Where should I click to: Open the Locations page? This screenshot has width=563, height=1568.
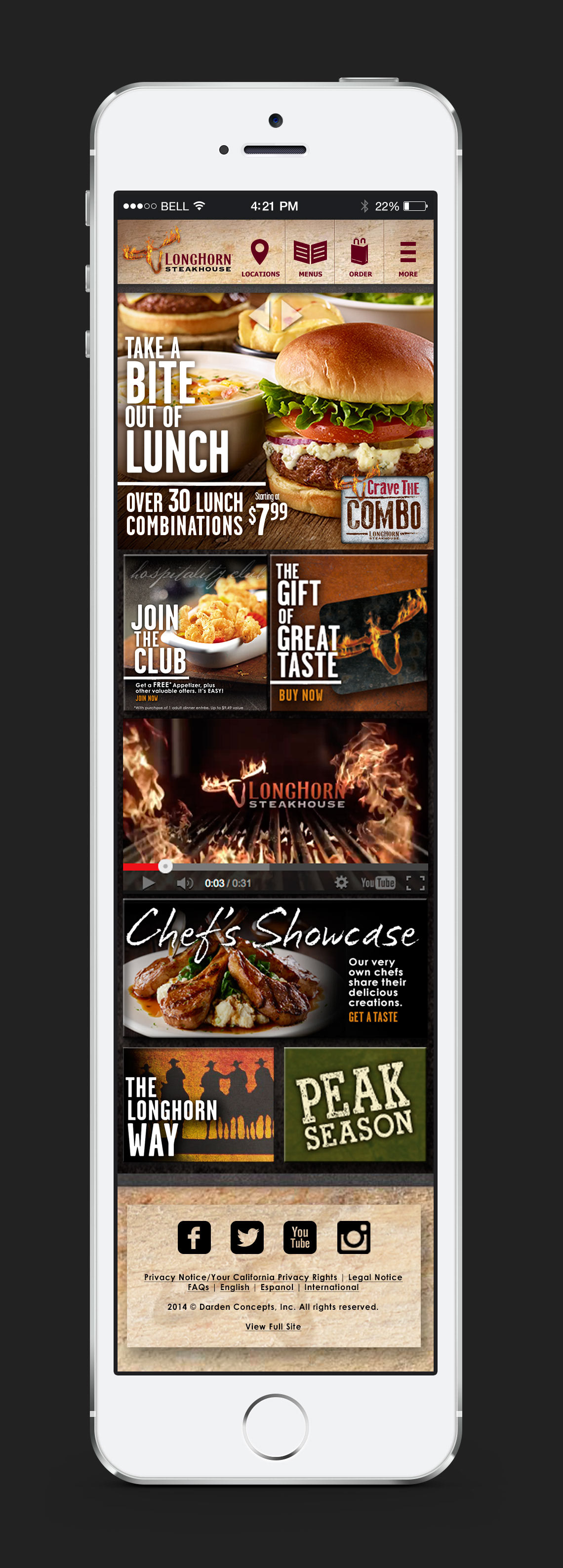[x=260, y=257]
